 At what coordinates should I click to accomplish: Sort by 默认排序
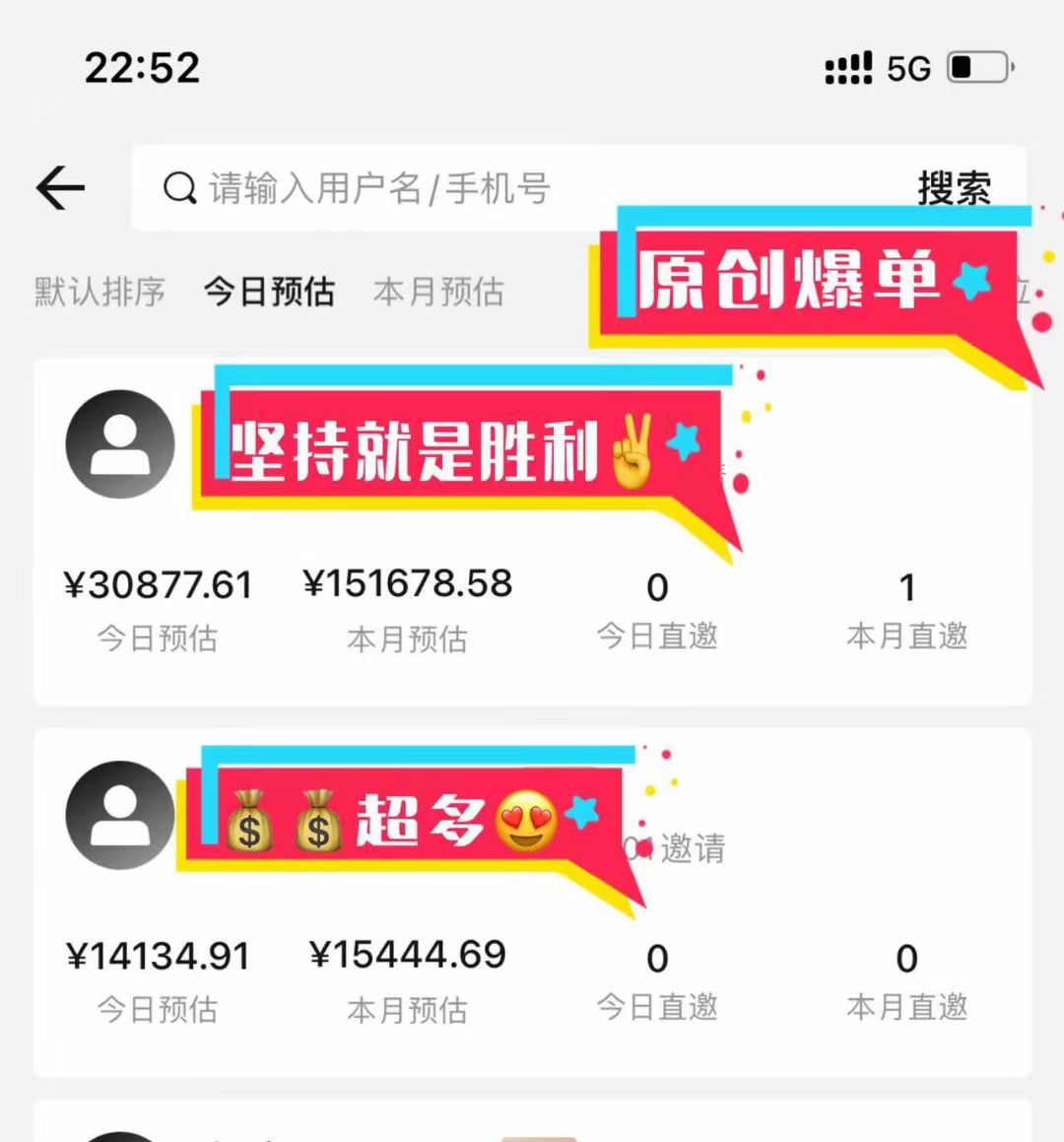(100, 292)
